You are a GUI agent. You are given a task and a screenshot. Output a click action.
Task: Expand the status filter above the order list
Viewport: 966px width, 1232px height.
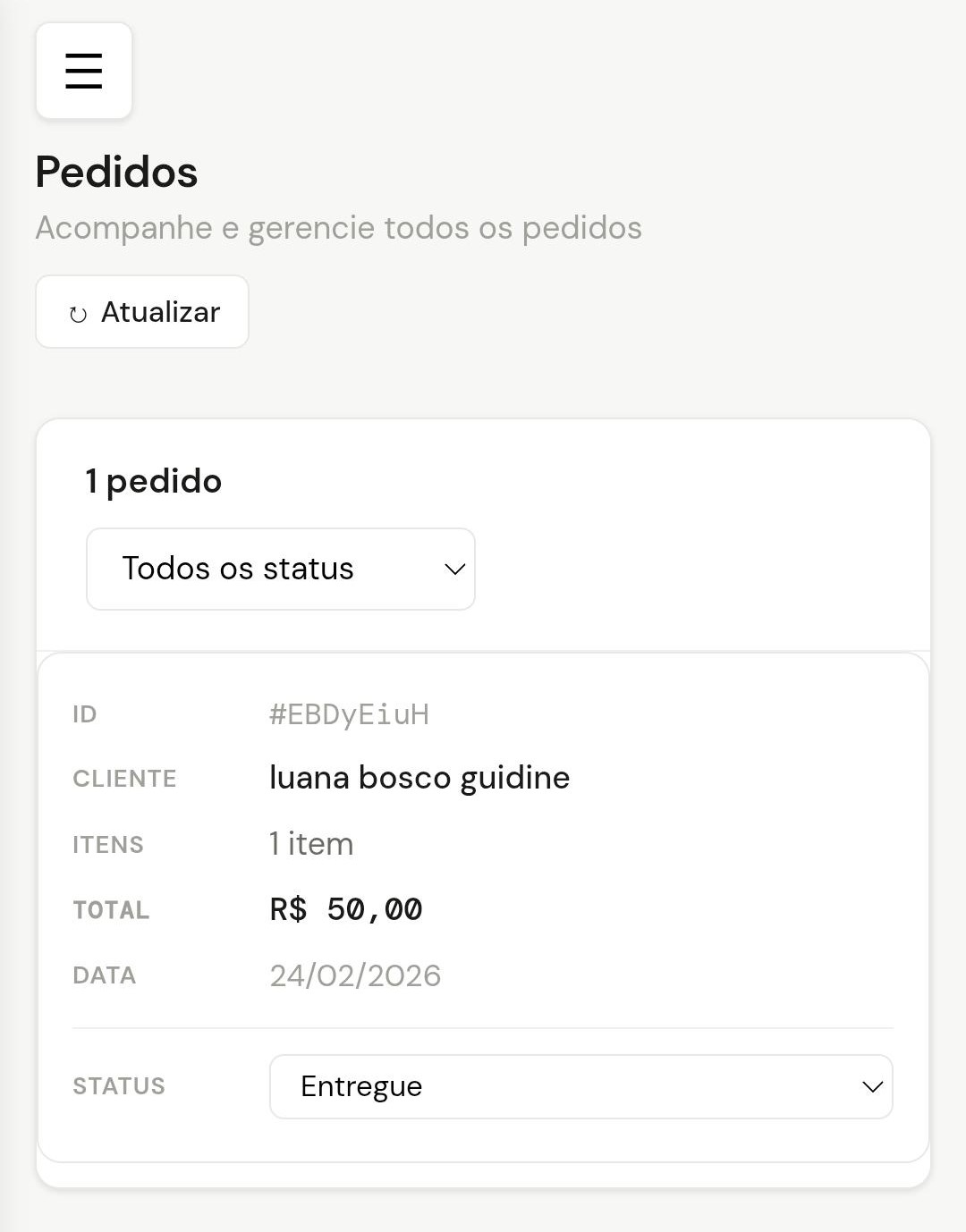(280, 570)
